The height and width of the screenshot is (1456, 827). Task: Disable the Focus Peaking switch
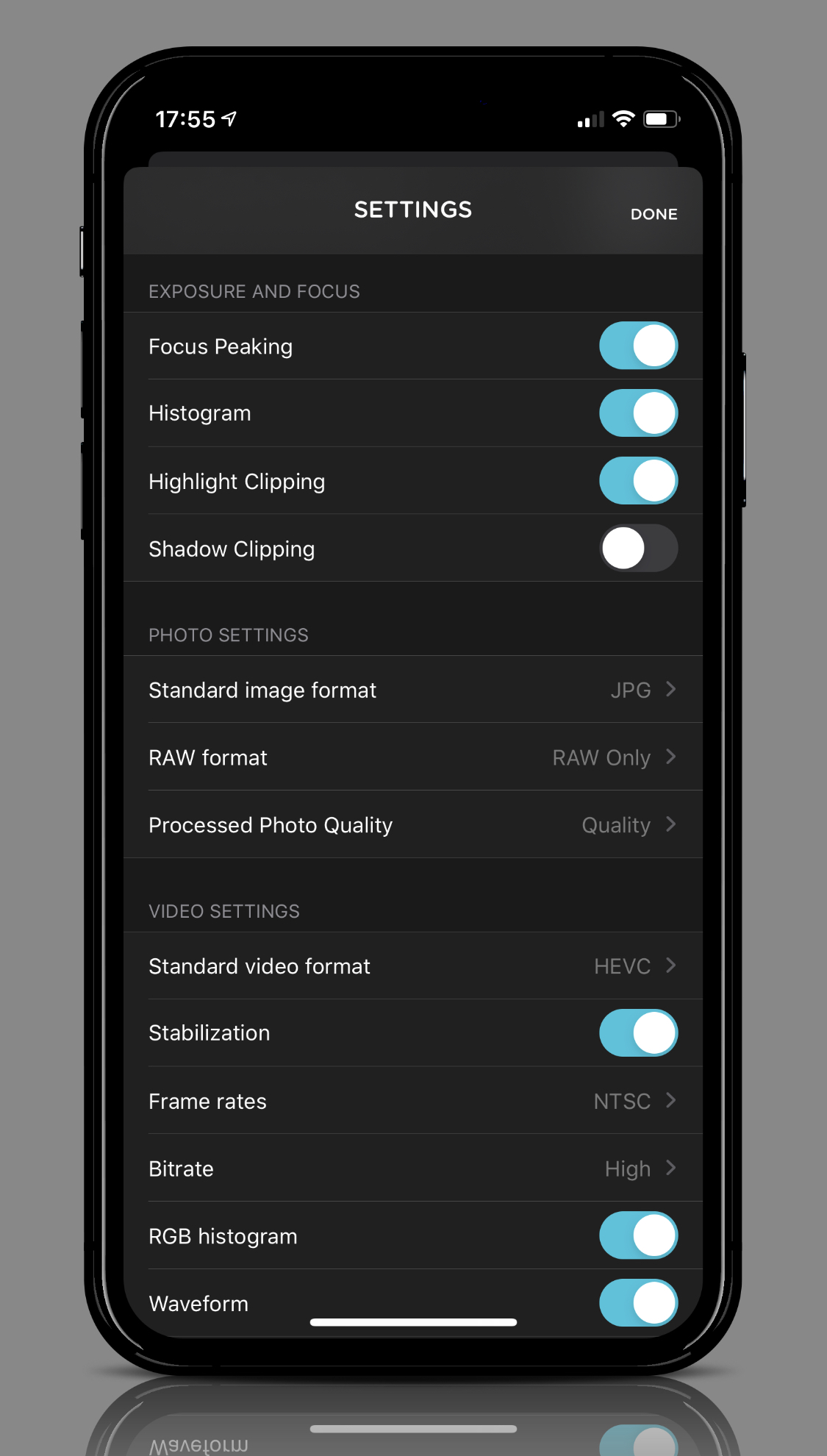(638, 346)
